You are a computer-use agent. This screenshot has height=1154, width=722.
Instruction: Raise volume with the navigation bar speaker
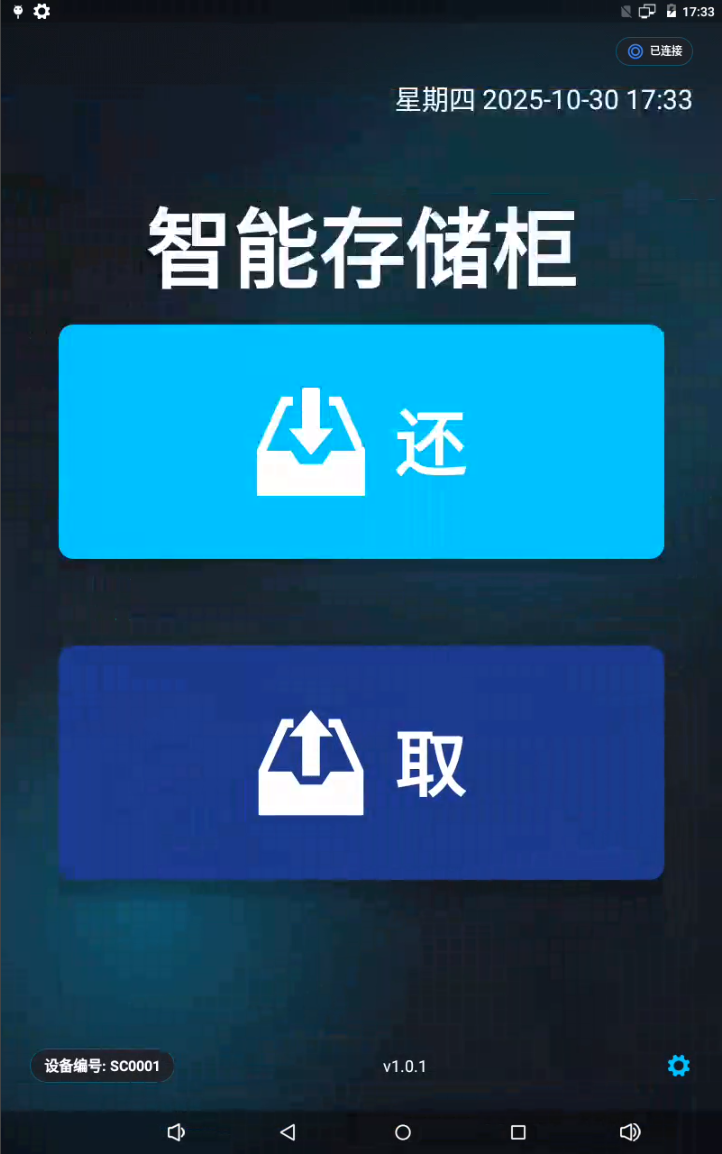[630, 1132]
